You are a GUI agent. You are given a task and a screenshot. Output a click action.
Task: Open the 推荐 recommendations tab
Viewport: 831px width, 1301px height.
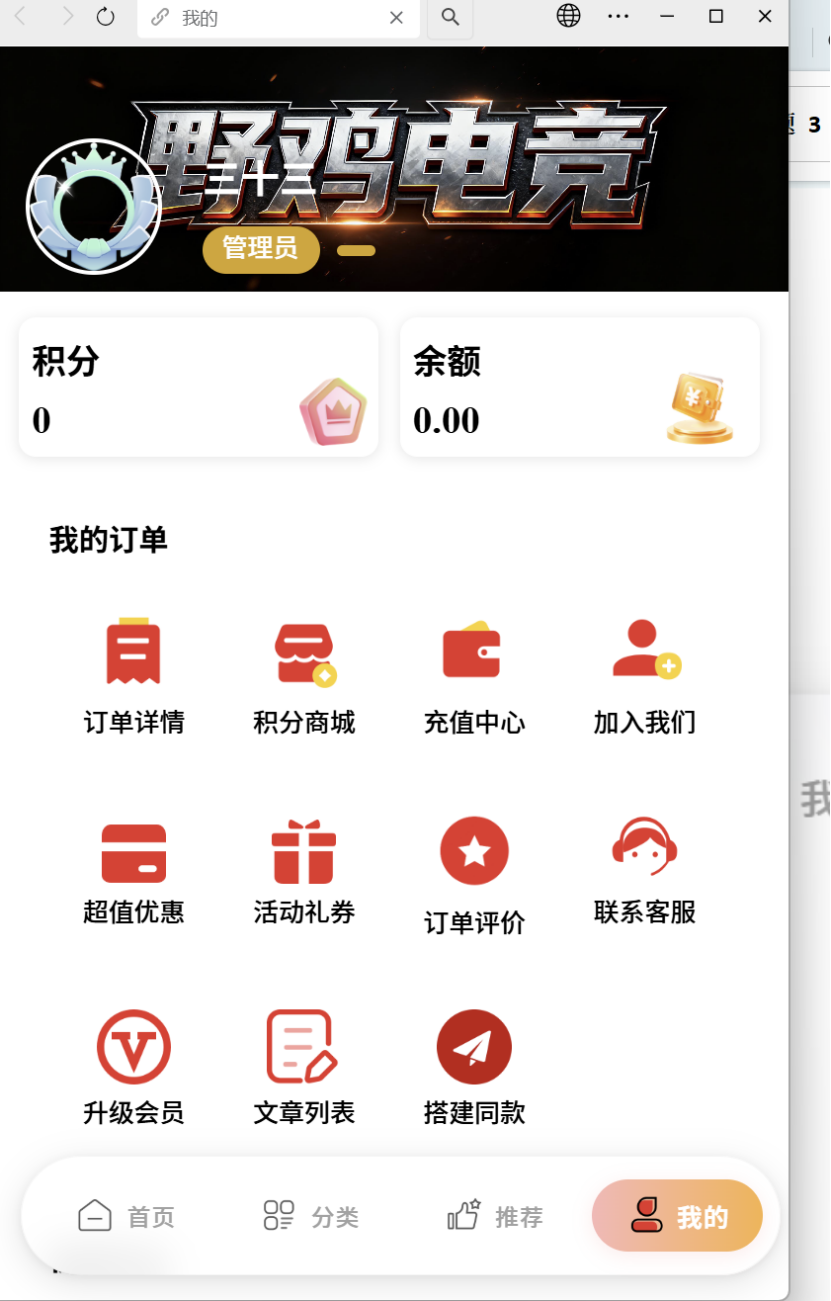497,1216
